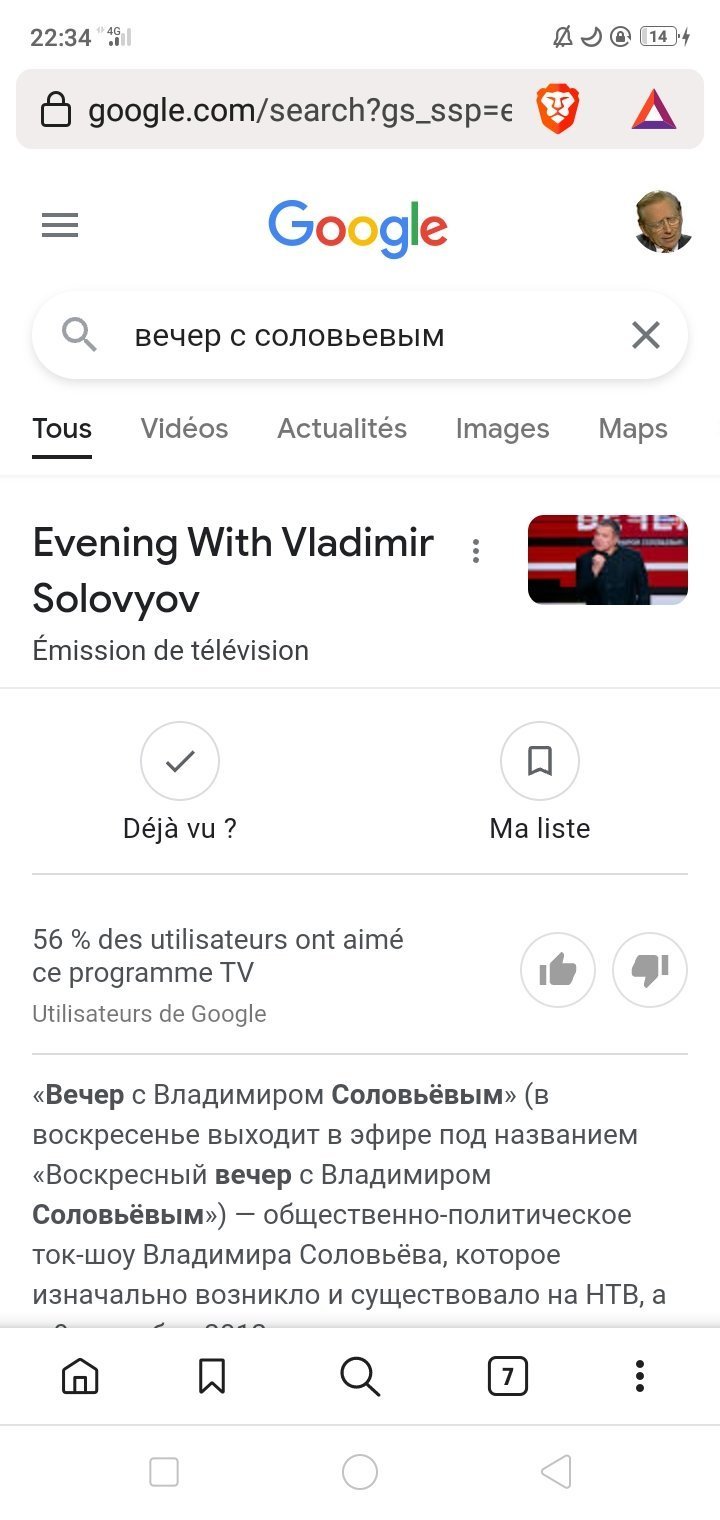This screenshot has width=720, height=1520.
Task: Open the Google hamburger menu
Action: [x=60, y=226]
